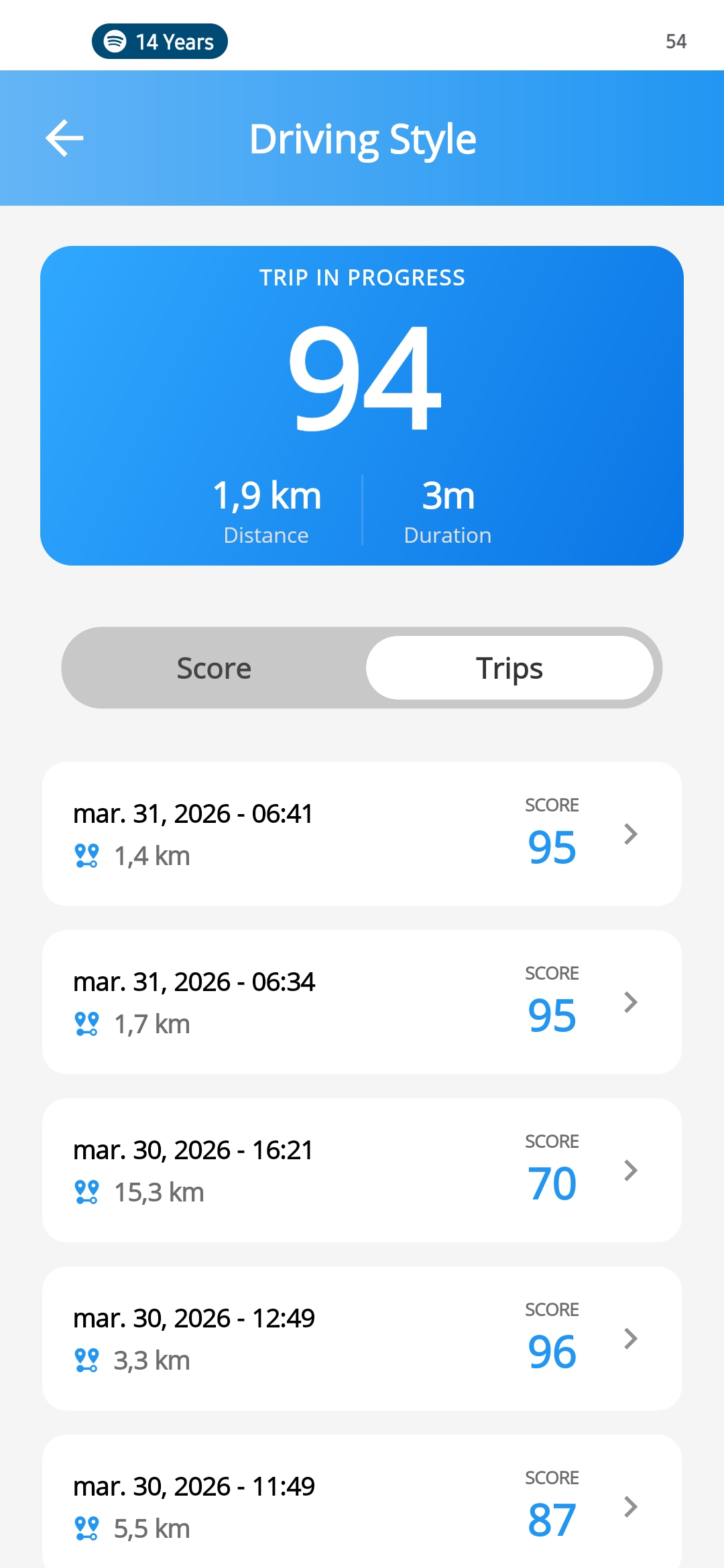Switch to the Score tab

point(214,668)
